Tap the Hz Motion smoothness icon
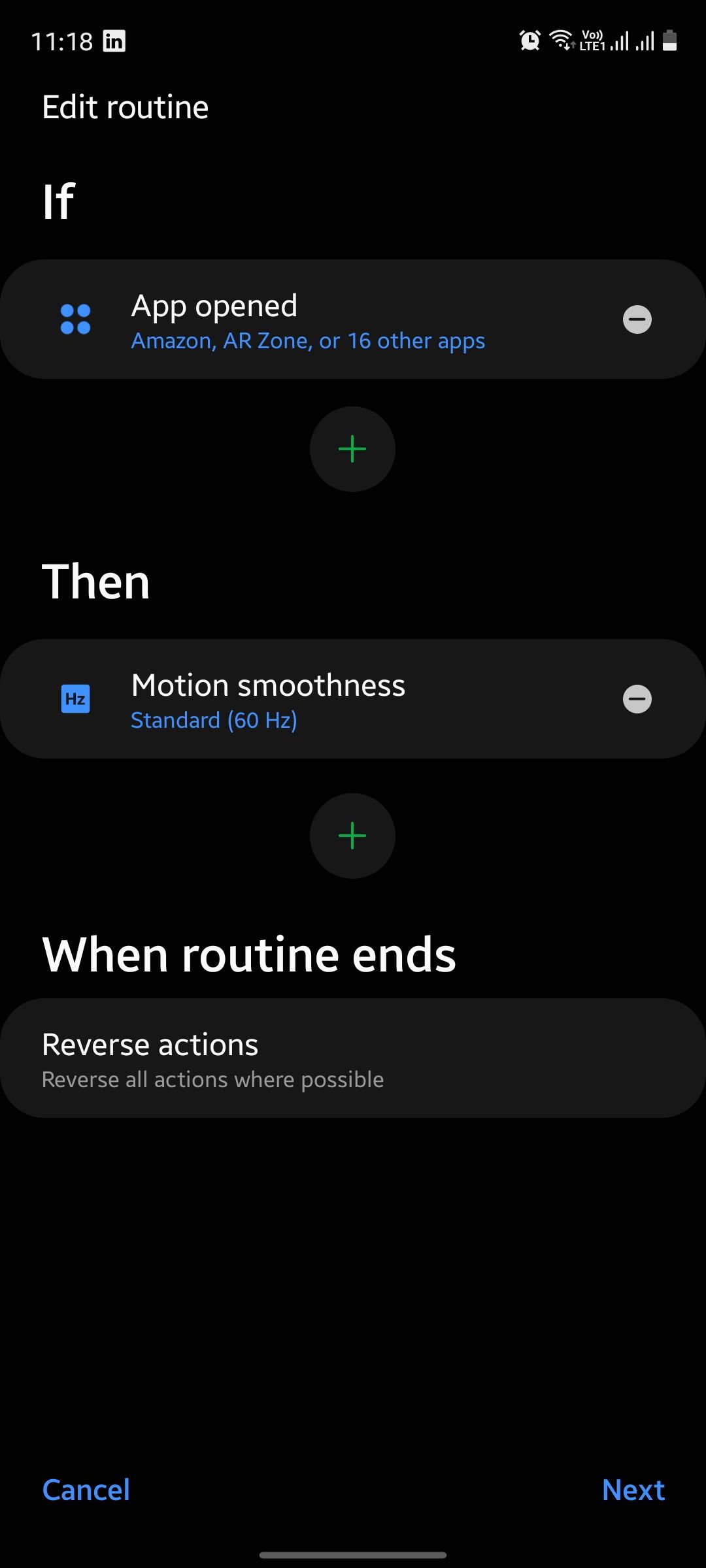 coord(75,698)
